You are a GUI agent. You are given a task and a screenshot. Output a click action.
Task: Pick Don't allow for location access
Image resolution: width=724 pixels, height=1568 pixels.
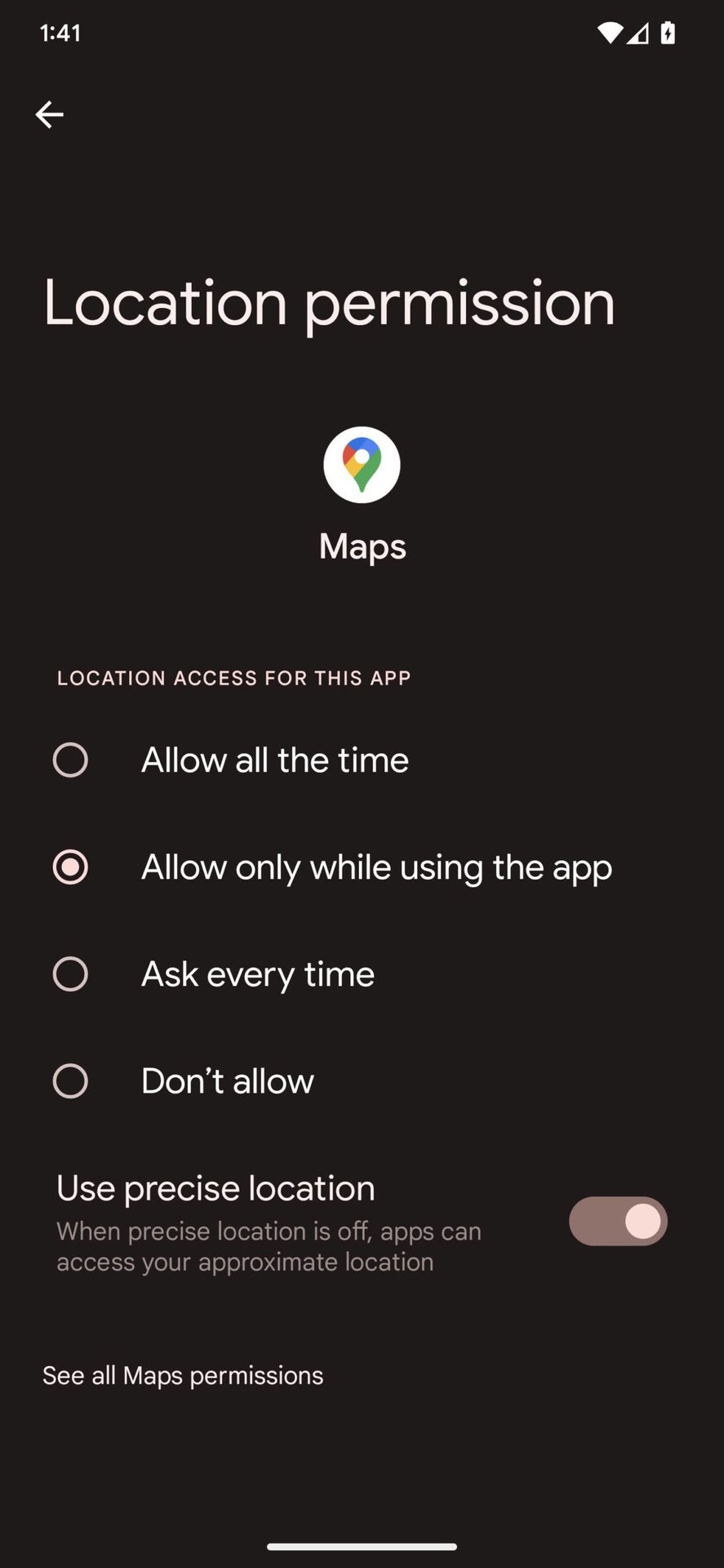[x=71, y=1081]
